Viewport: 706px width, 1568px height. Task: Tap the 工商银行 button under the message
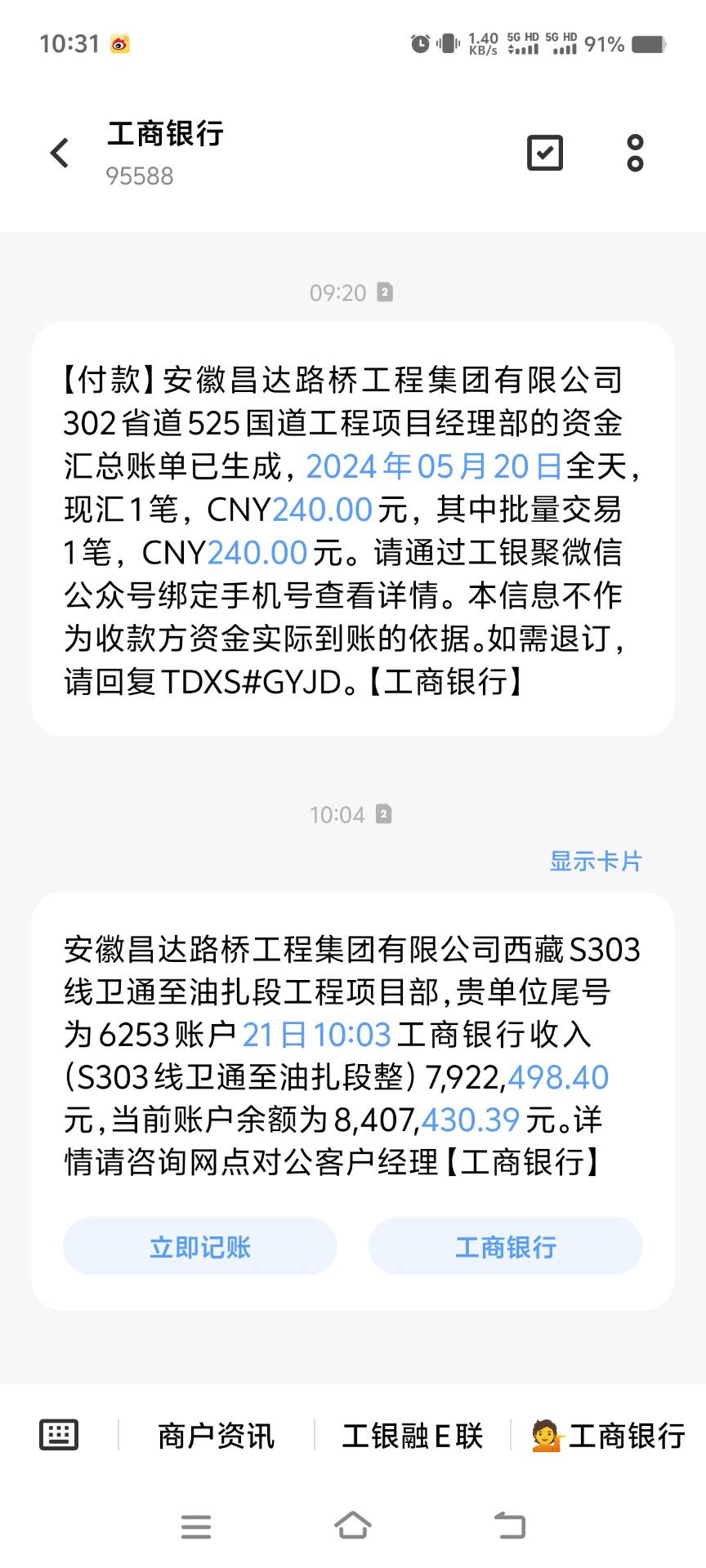tap(506, 1247)
